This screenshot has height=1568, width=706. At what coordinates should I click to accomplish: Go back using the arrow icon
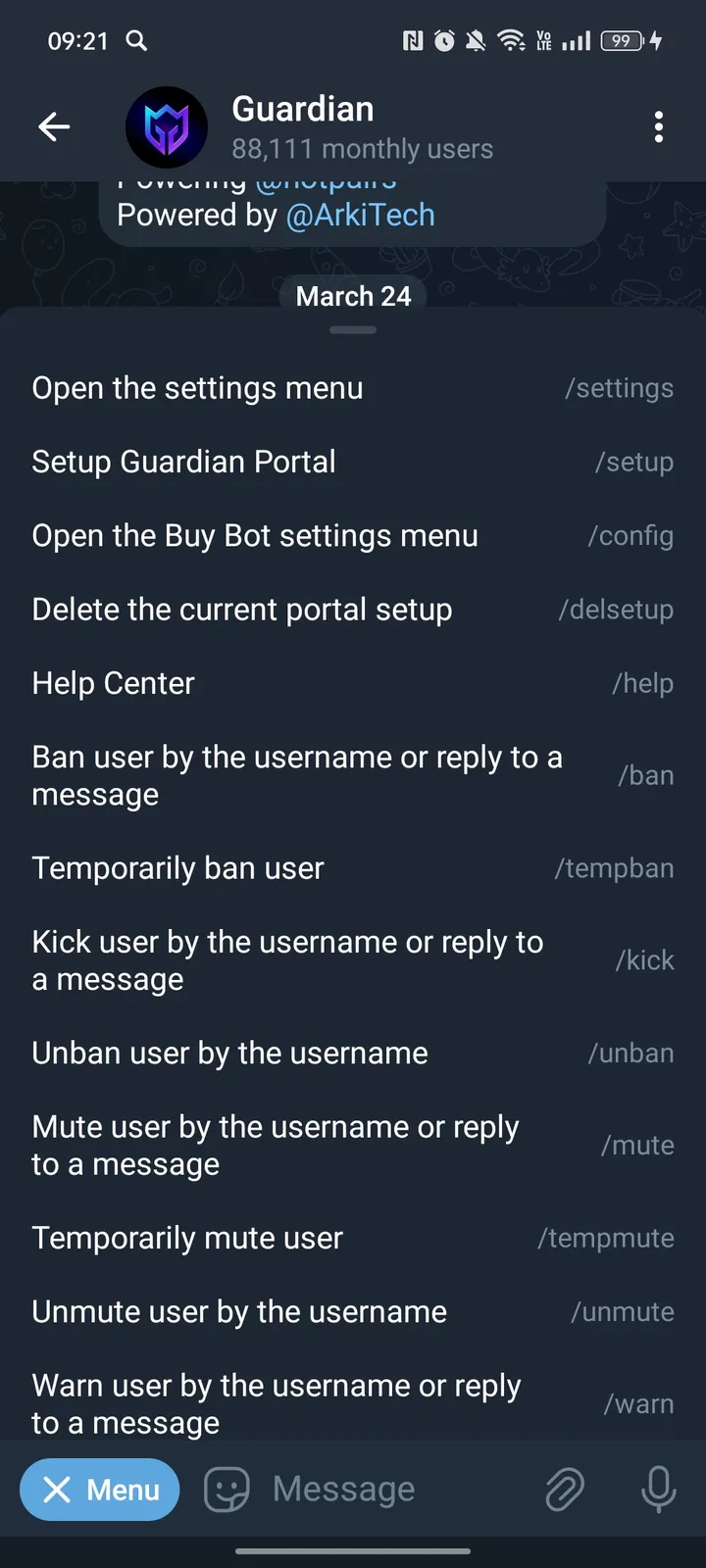(54, 126)
